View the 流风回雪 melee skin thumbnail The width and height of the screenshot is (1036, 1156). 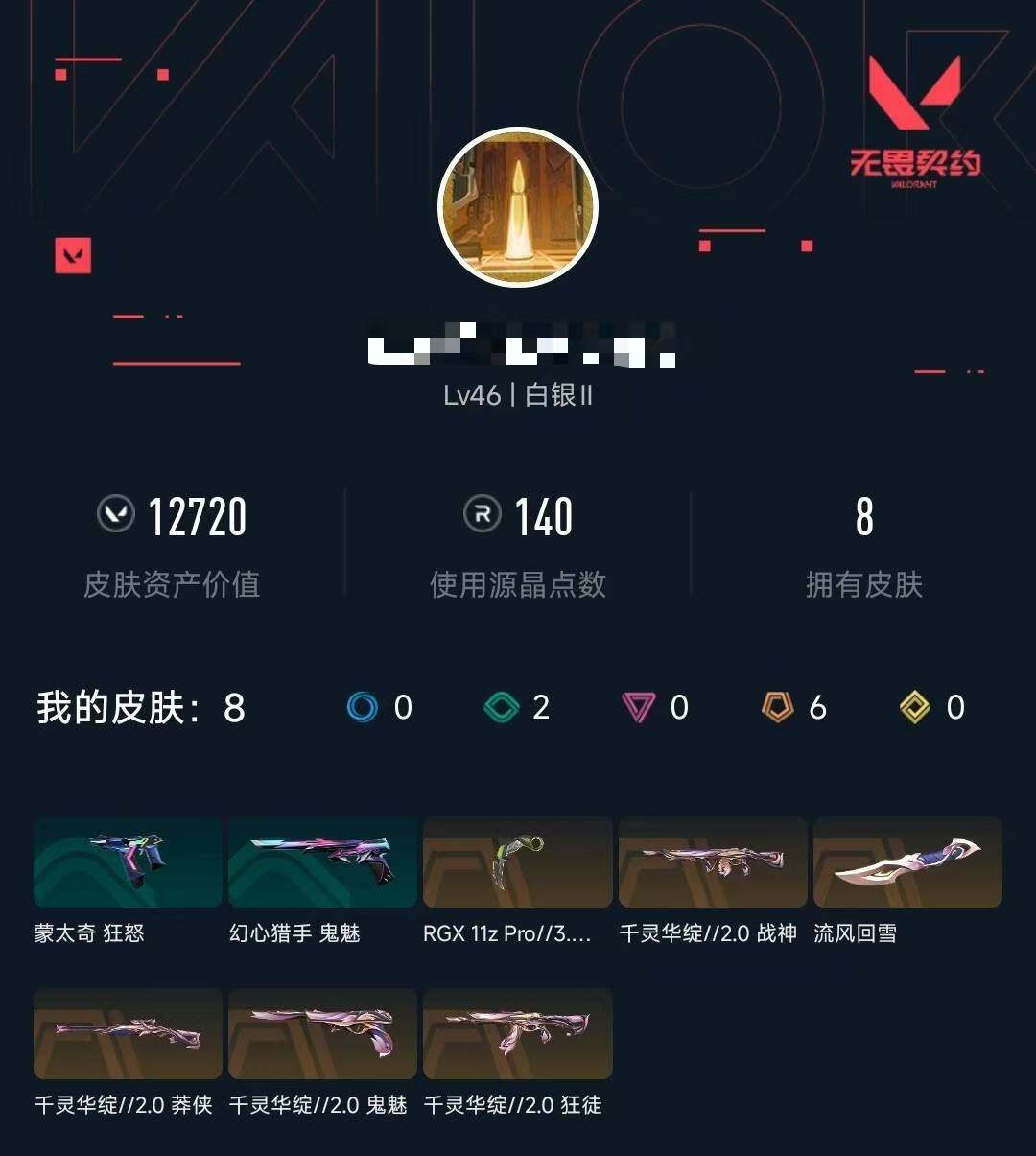click(906, 861)
